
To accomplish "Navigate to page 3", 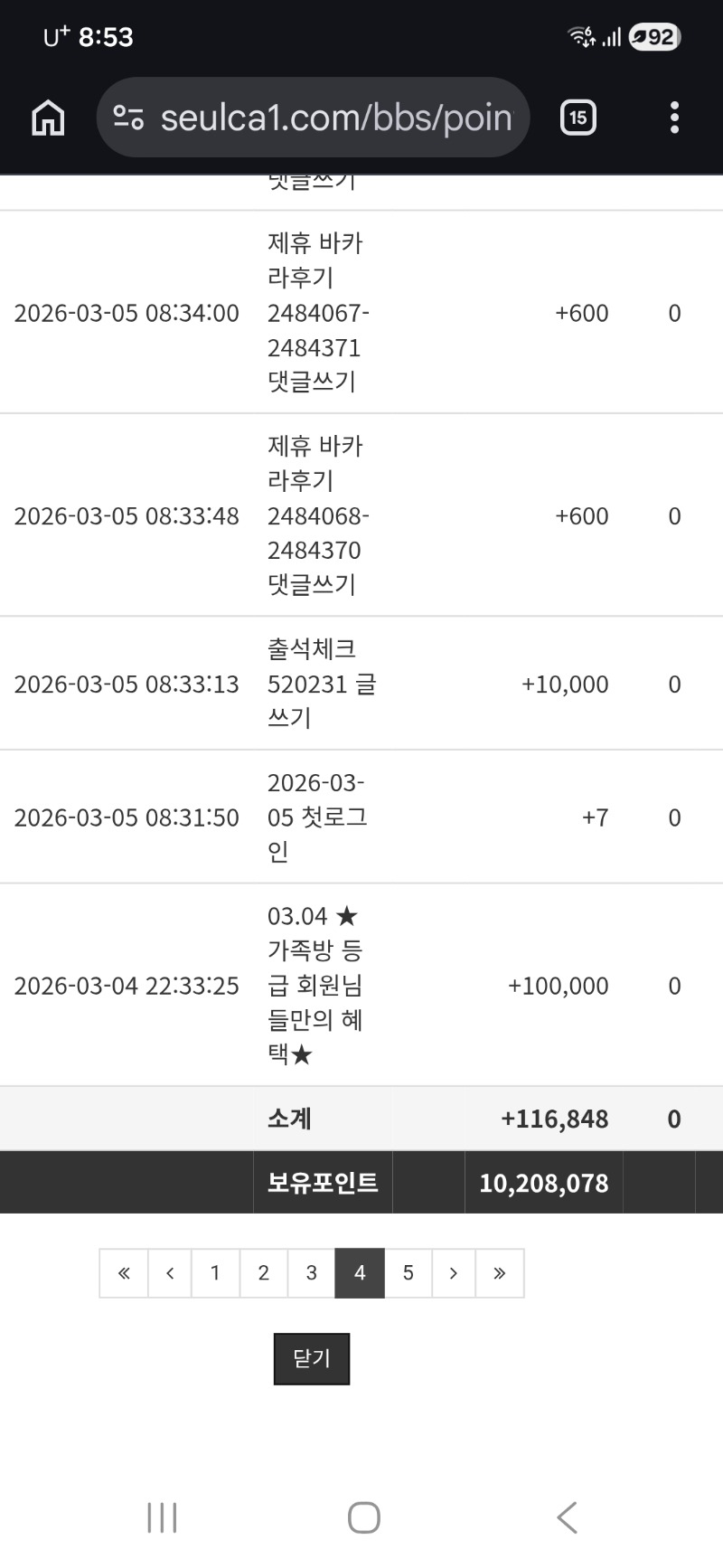I will pos(311,1272).
